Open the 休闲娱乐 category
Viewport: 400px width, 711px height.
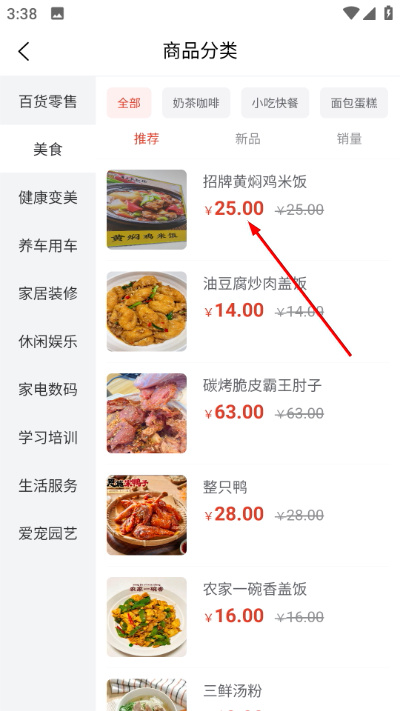coord(48,341)
